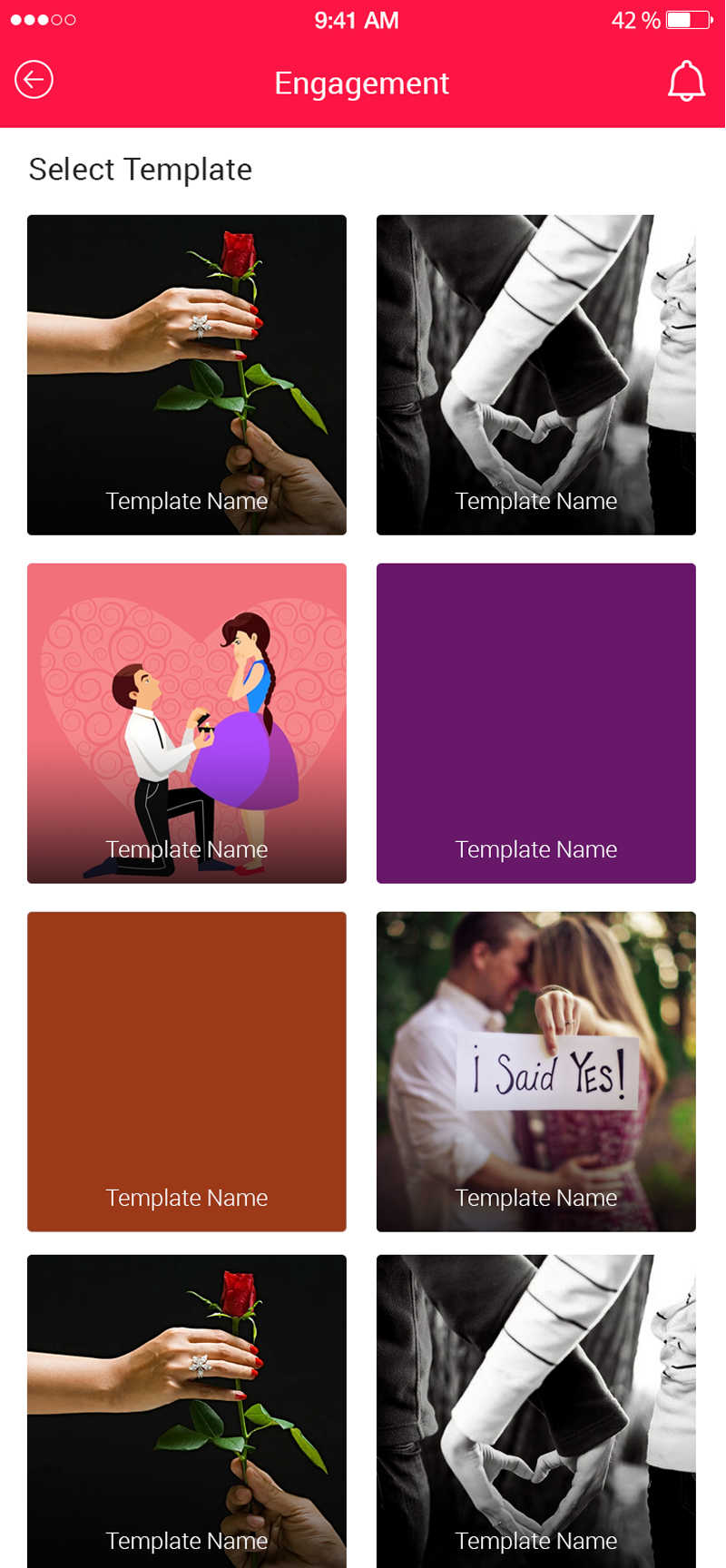
Task: Pick the solid brown template
Action: (187, 1072)
